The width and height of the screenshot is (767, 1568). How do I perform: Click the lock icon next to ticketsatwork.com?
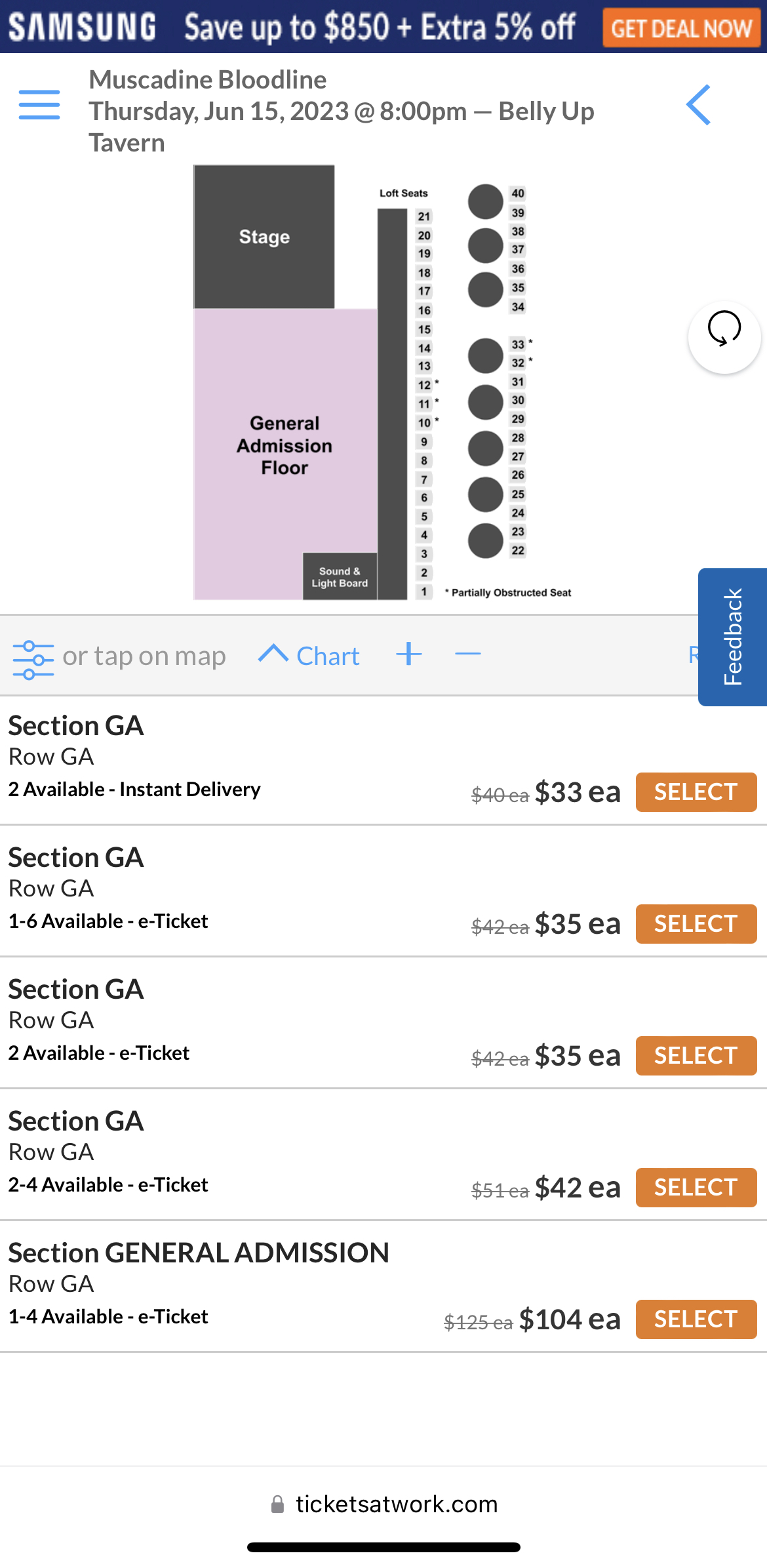coord(277,1505)
